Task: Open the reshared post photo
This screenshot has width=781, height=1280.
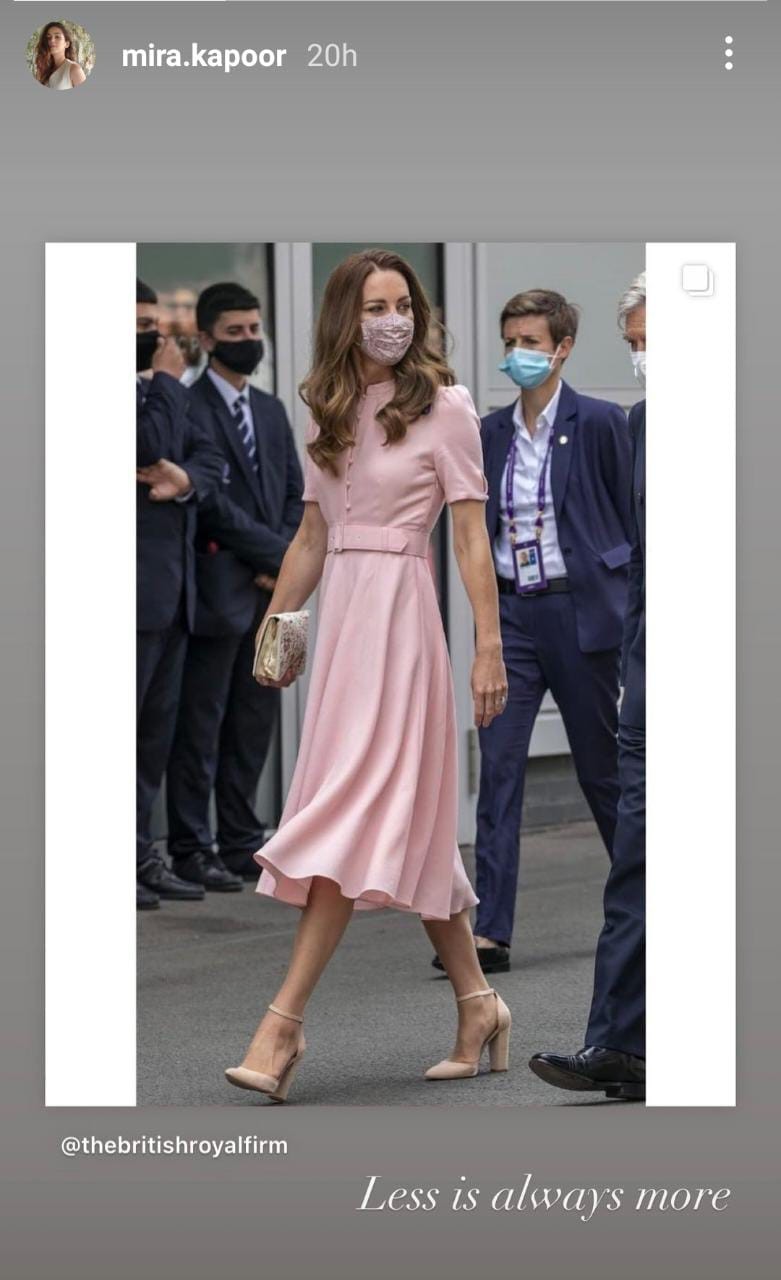Action: coord(390,674)
